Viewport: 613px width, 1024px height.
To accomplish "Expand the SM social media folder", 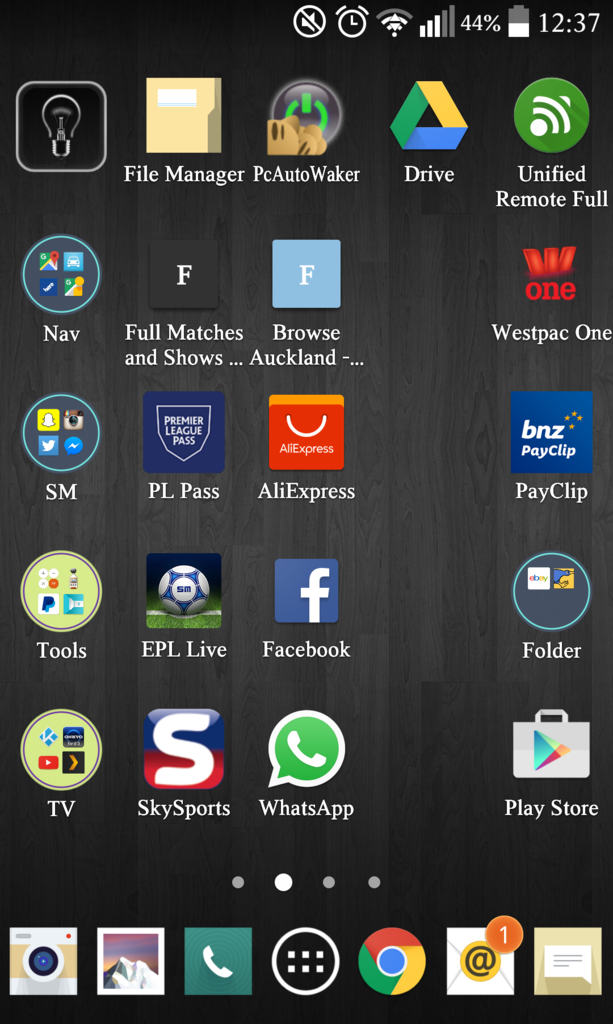I will pos(61,432).
